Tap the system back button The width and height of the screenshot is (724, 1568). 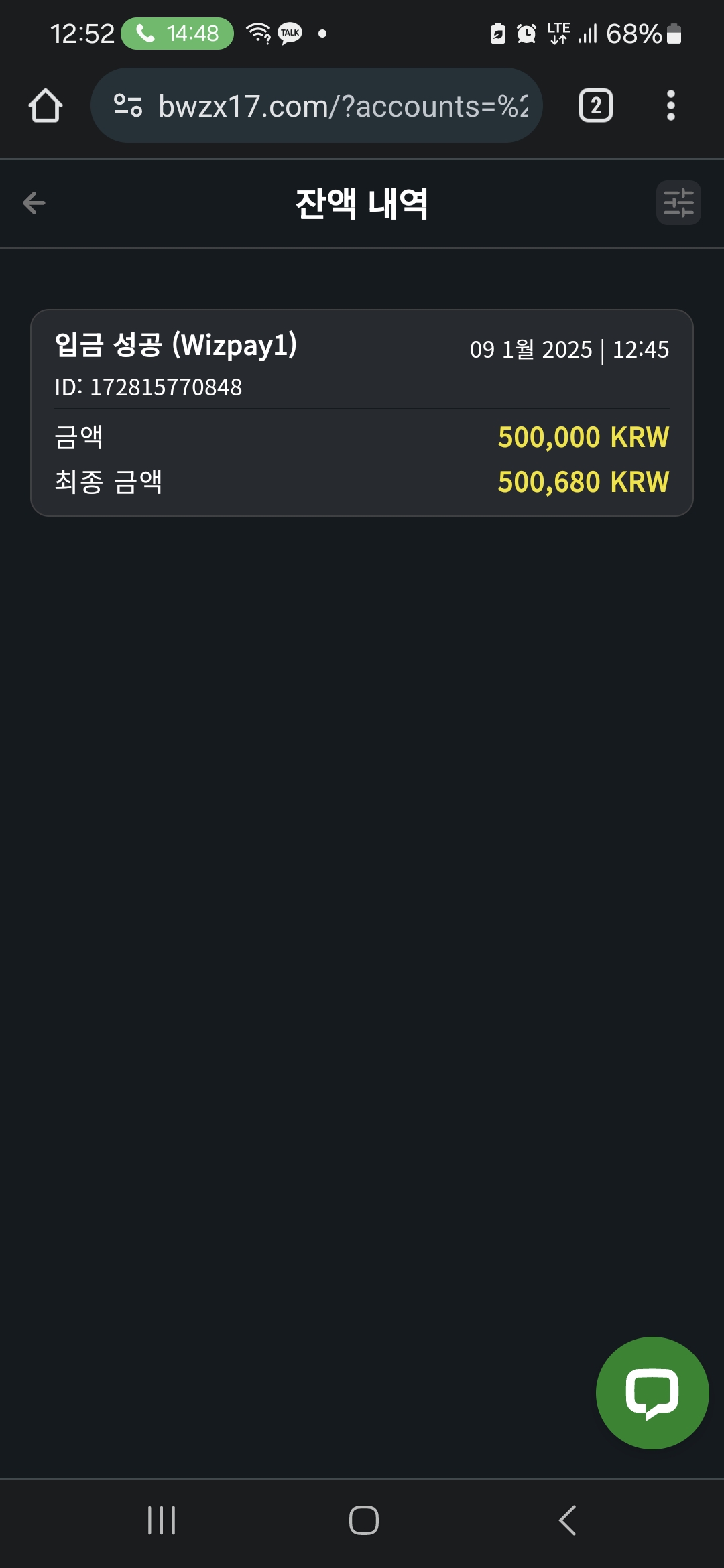567,1520
